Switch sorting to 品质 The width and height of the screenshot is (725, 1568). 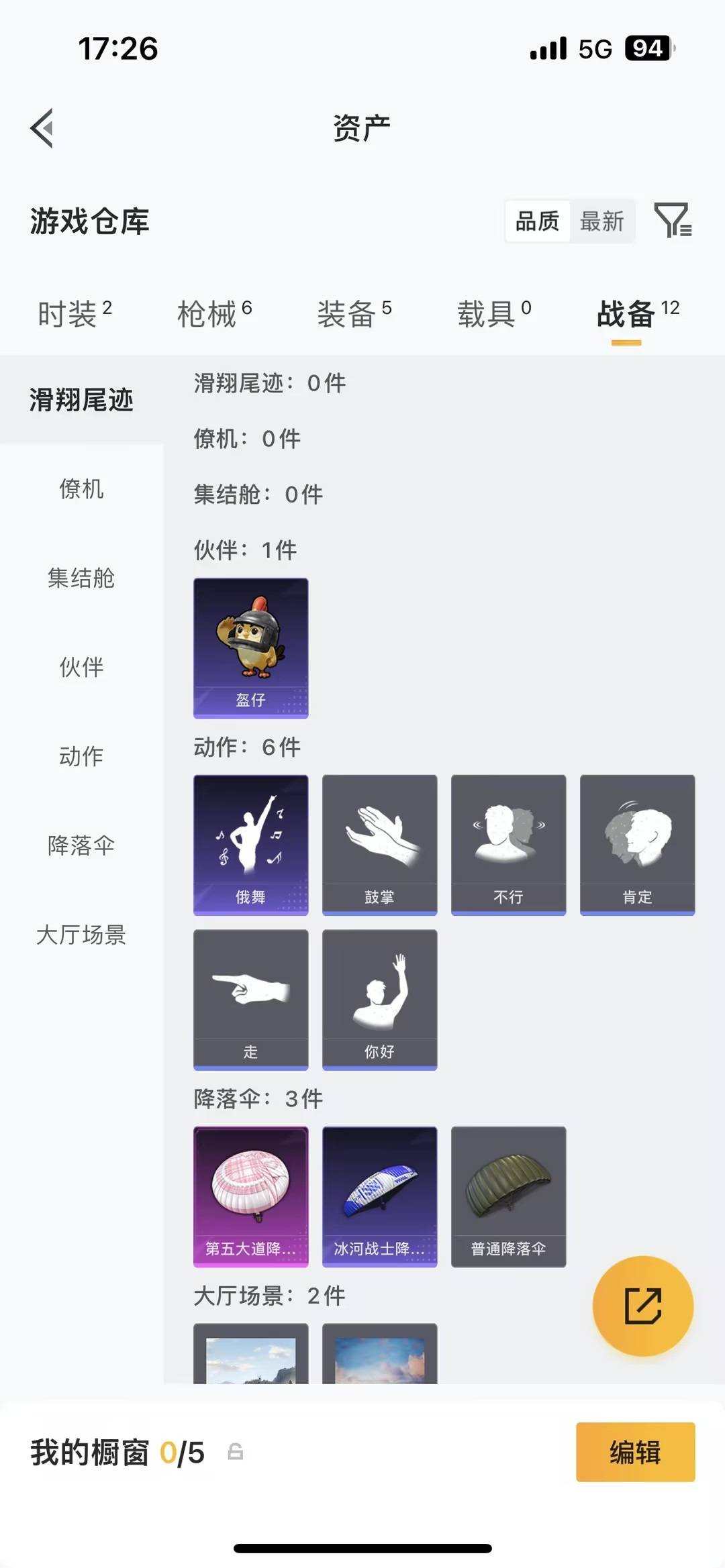(x=536, y=221)
